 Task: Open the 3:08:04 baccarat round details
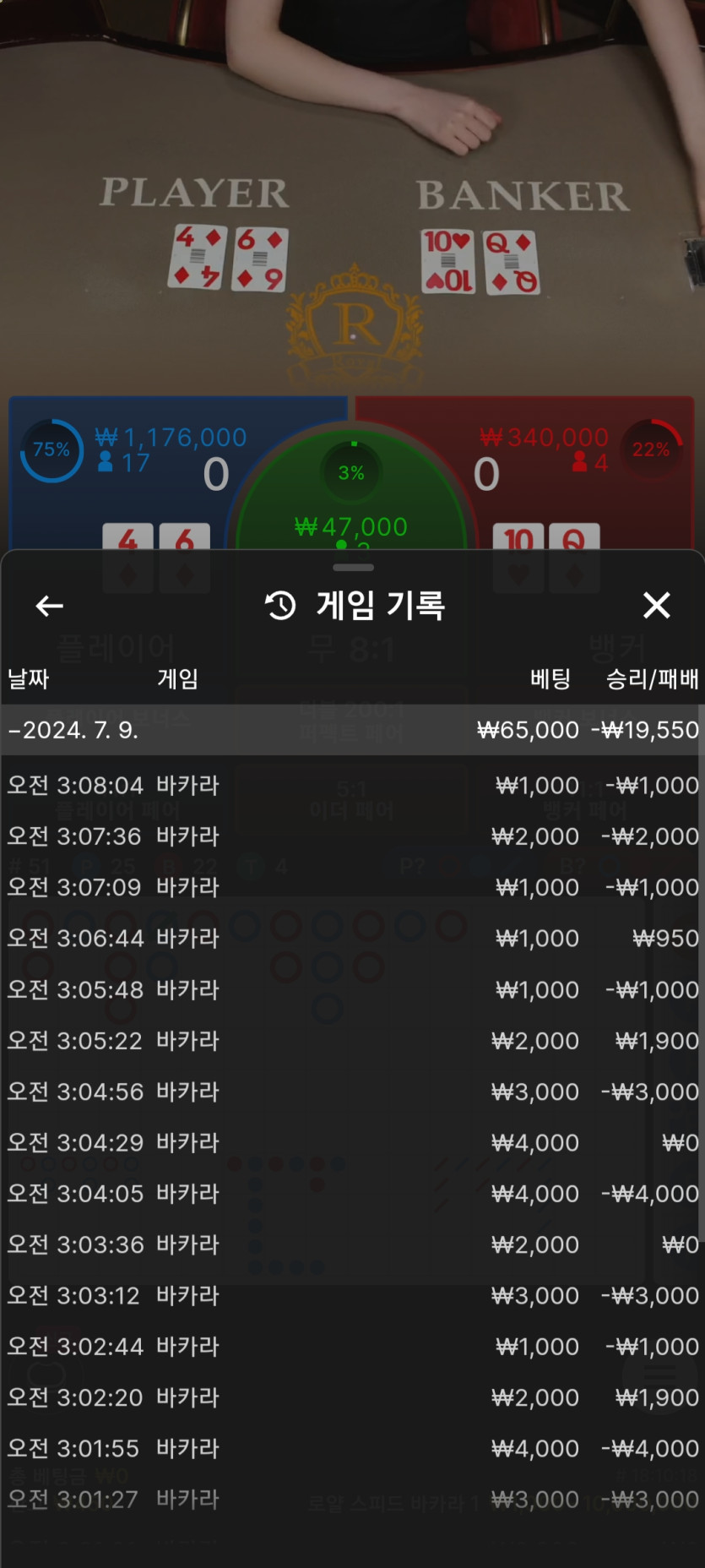[x=352, y=786]
